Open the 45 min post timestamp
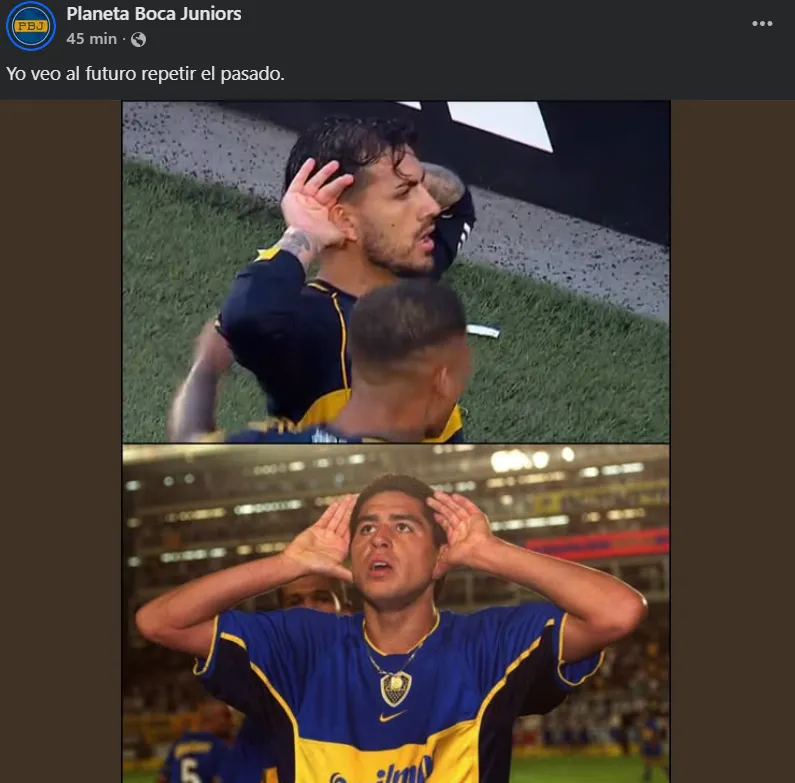 tap(90, 39)
